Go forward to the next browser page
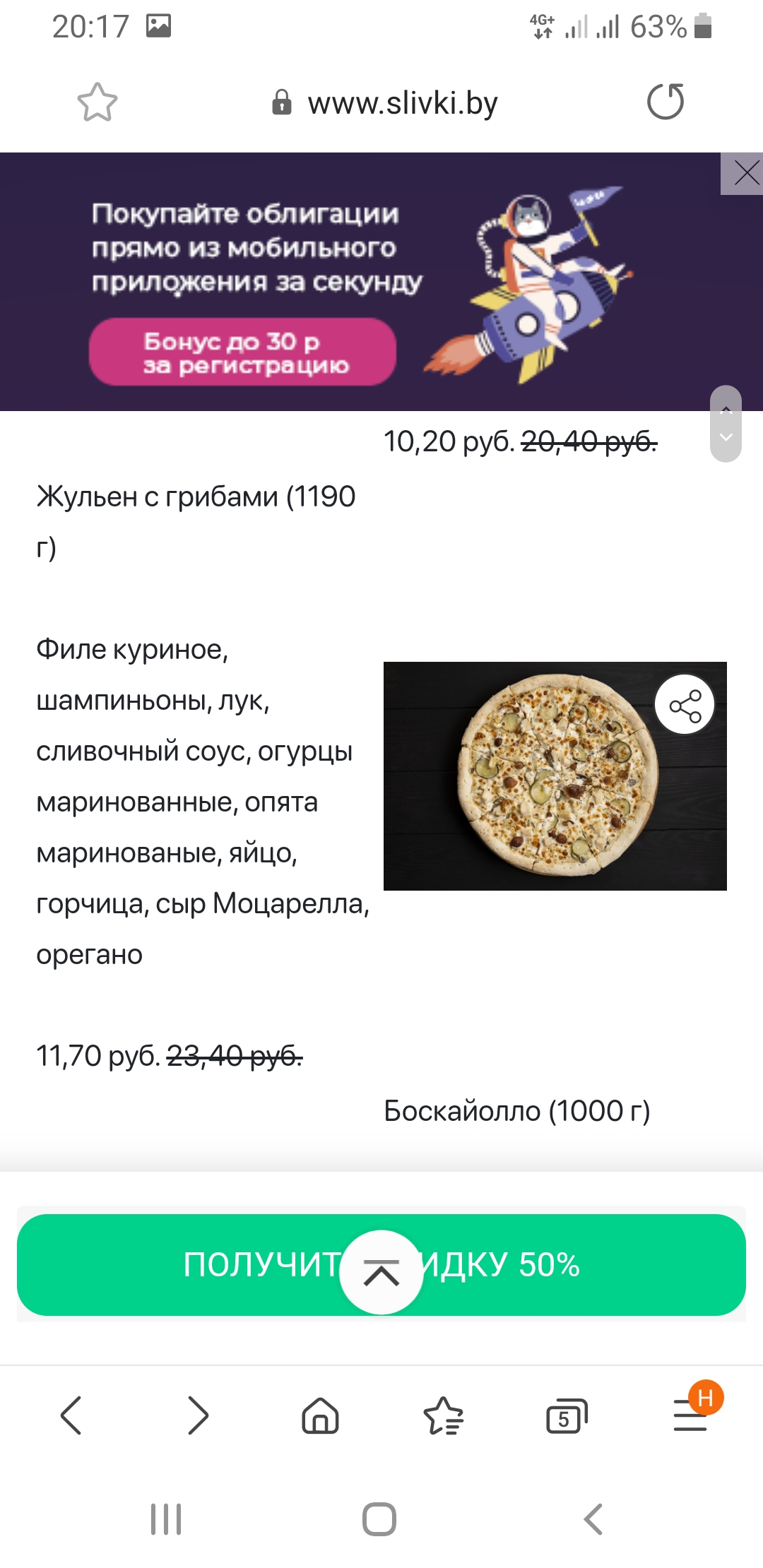 [x=197, y=1415]
